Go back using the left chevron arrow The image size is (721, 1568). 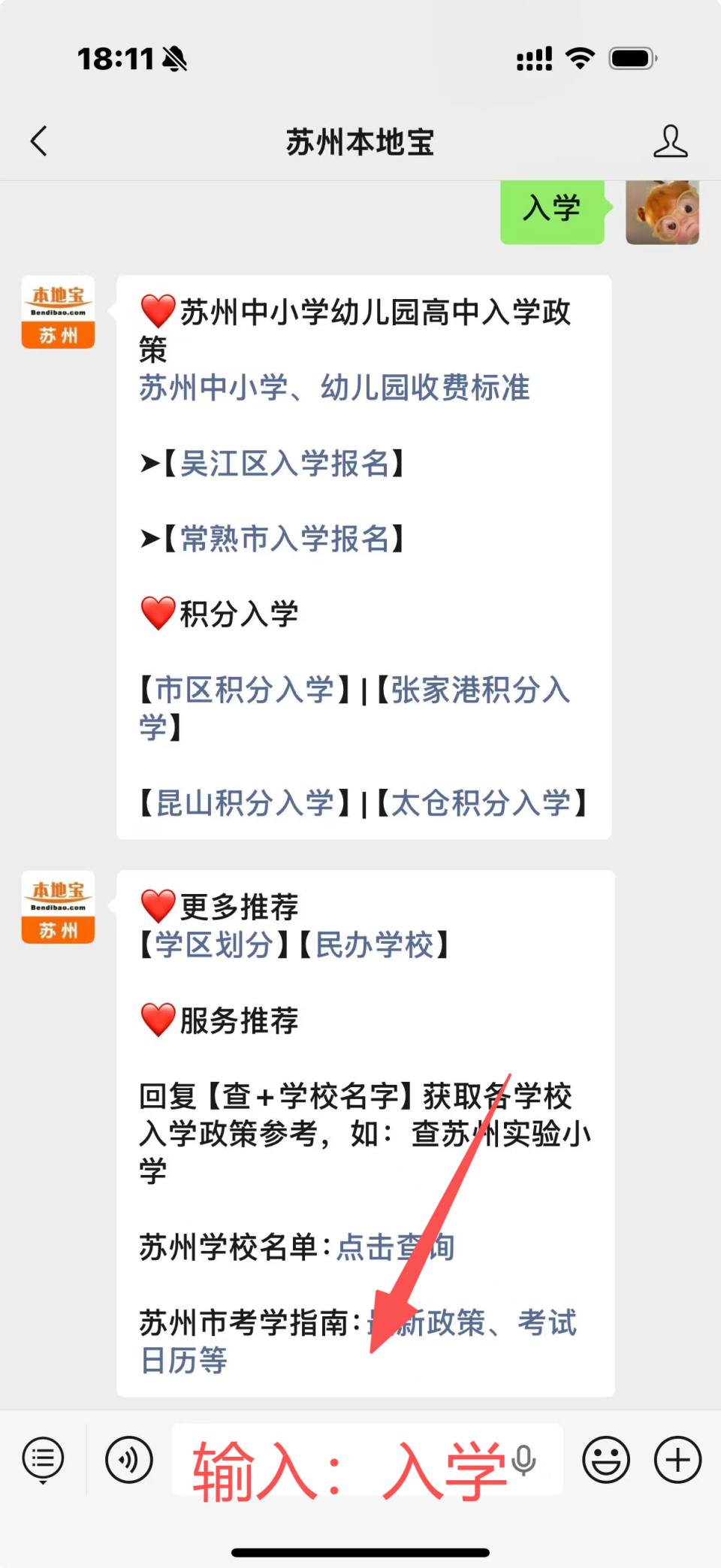pyautogui.click(x=39, y=141)
